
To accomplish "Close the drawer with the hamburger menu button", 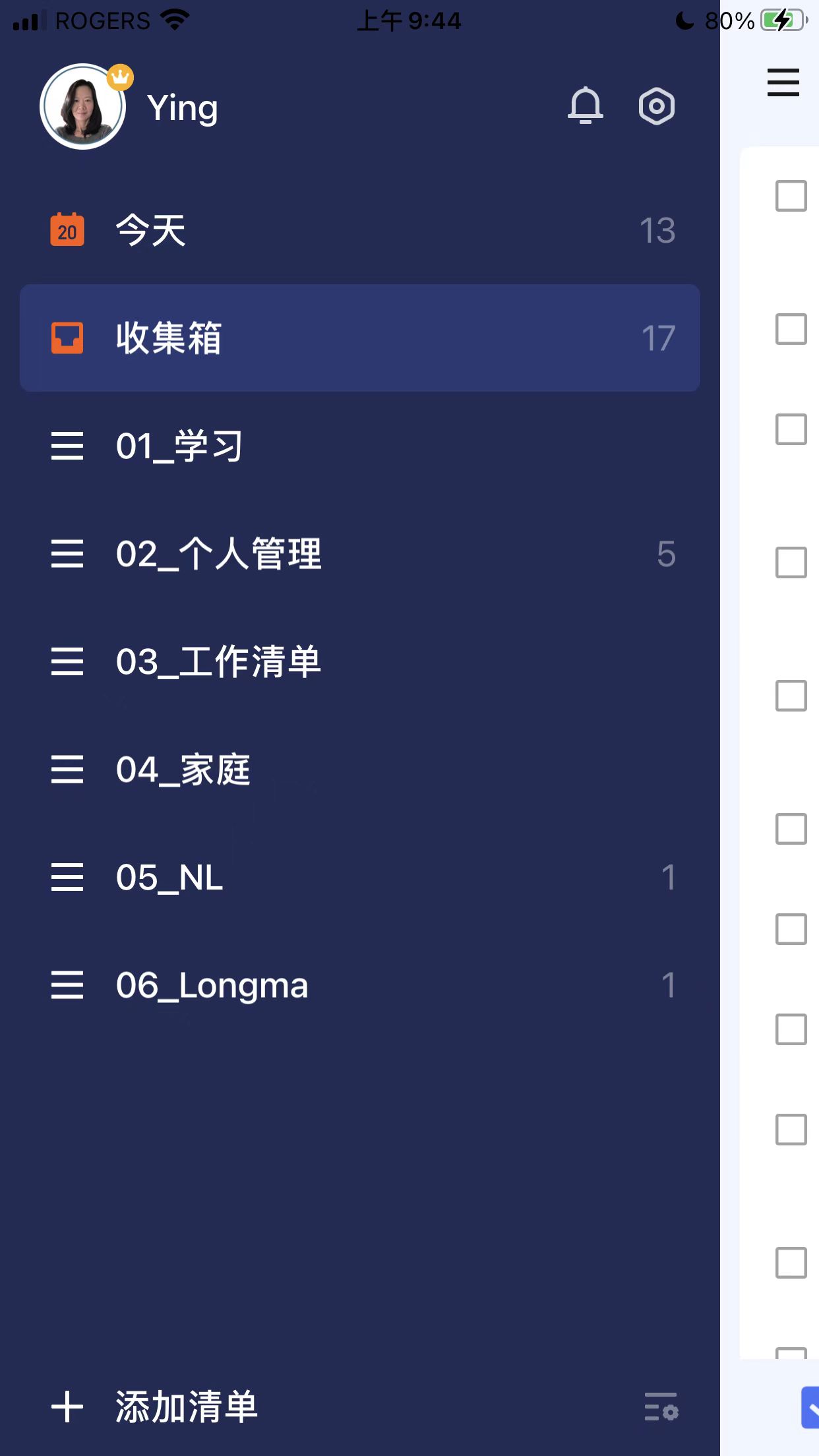I will (x=783, y=82).
